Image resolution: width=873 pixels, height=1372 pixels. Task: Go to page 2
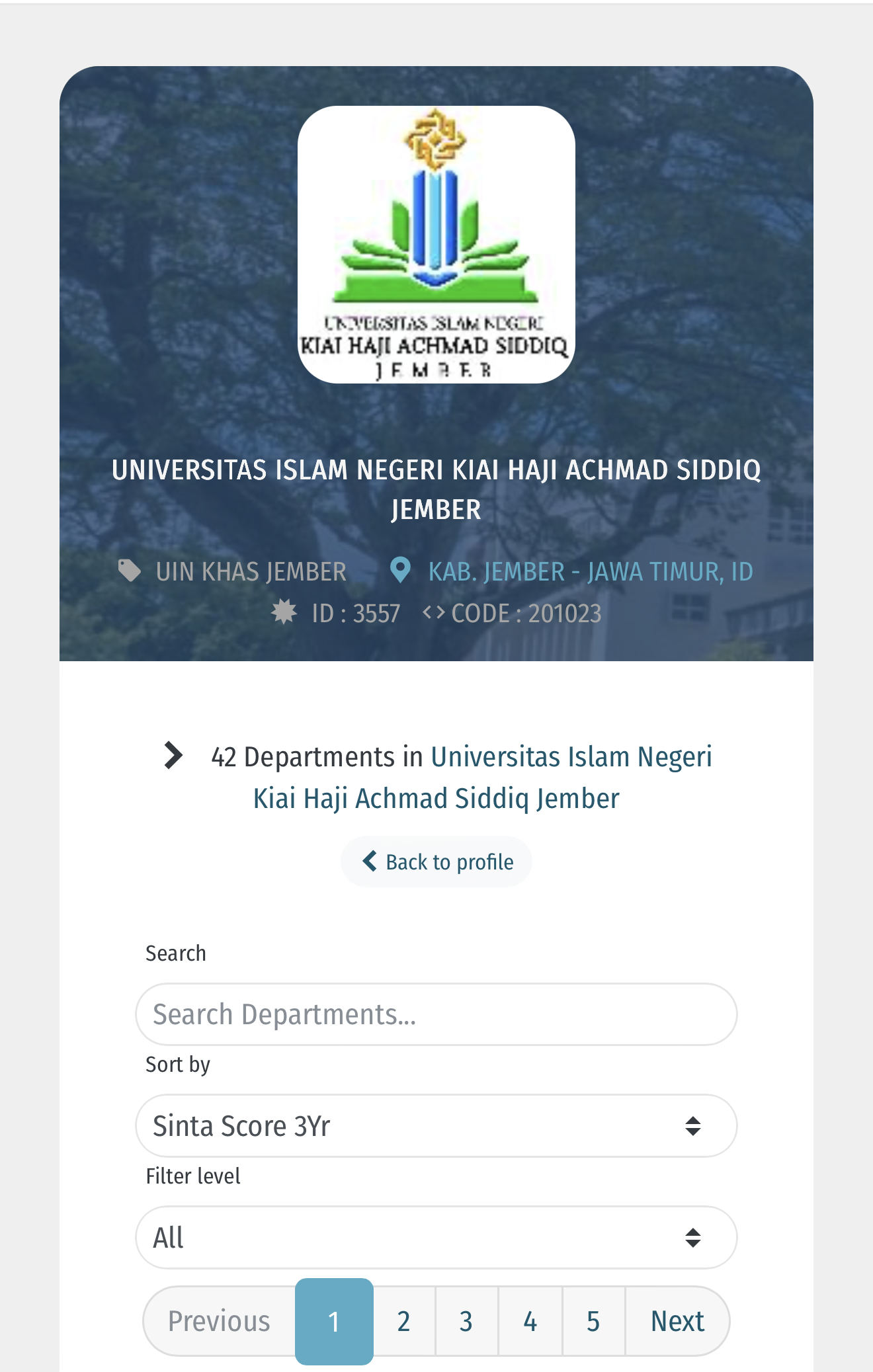coord(403,1321)
